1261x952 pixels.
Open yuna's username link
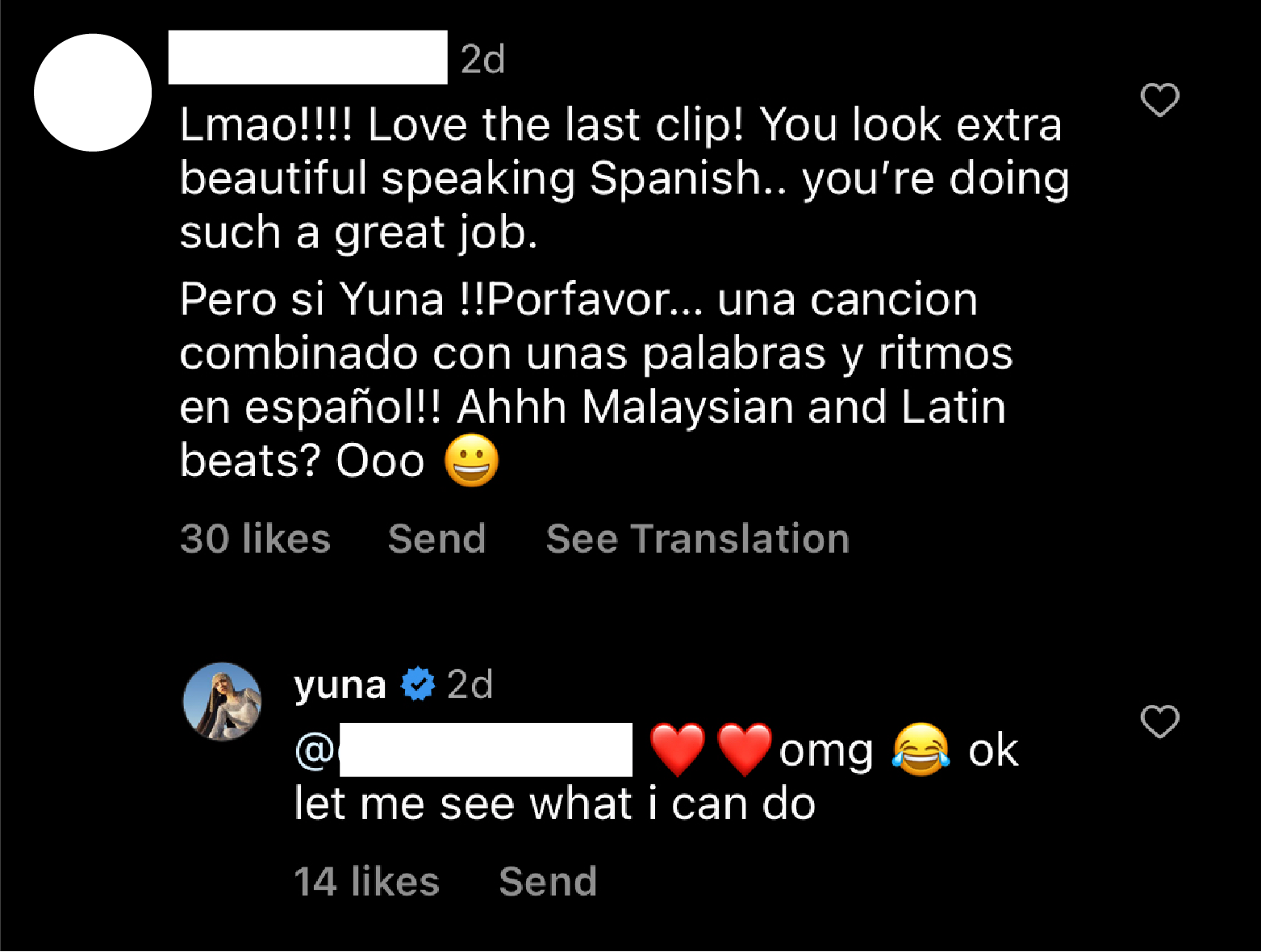point(340,685)
